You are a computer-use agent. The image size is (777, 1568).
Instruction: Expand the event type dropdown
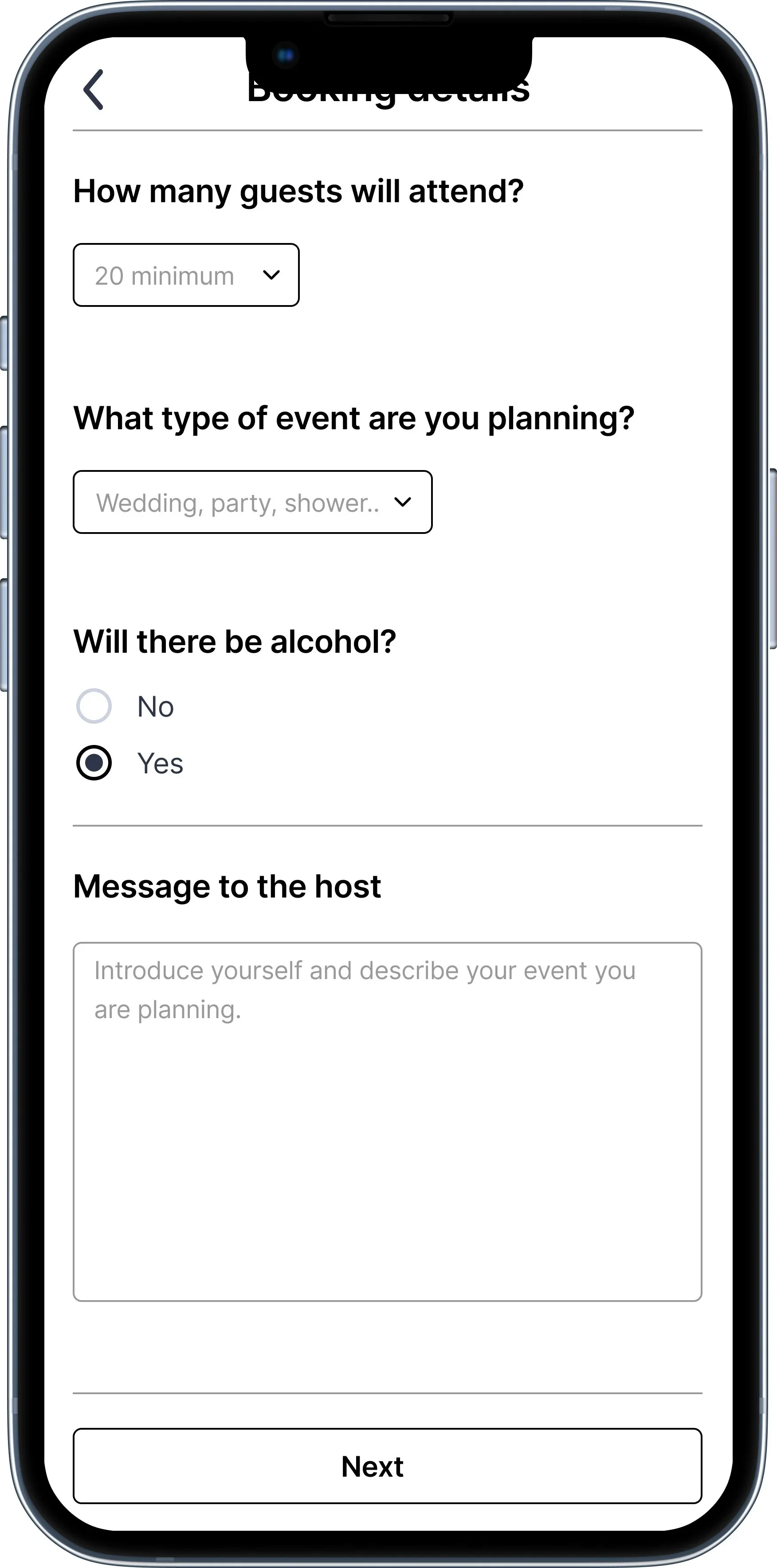click(x=252, y=502)
